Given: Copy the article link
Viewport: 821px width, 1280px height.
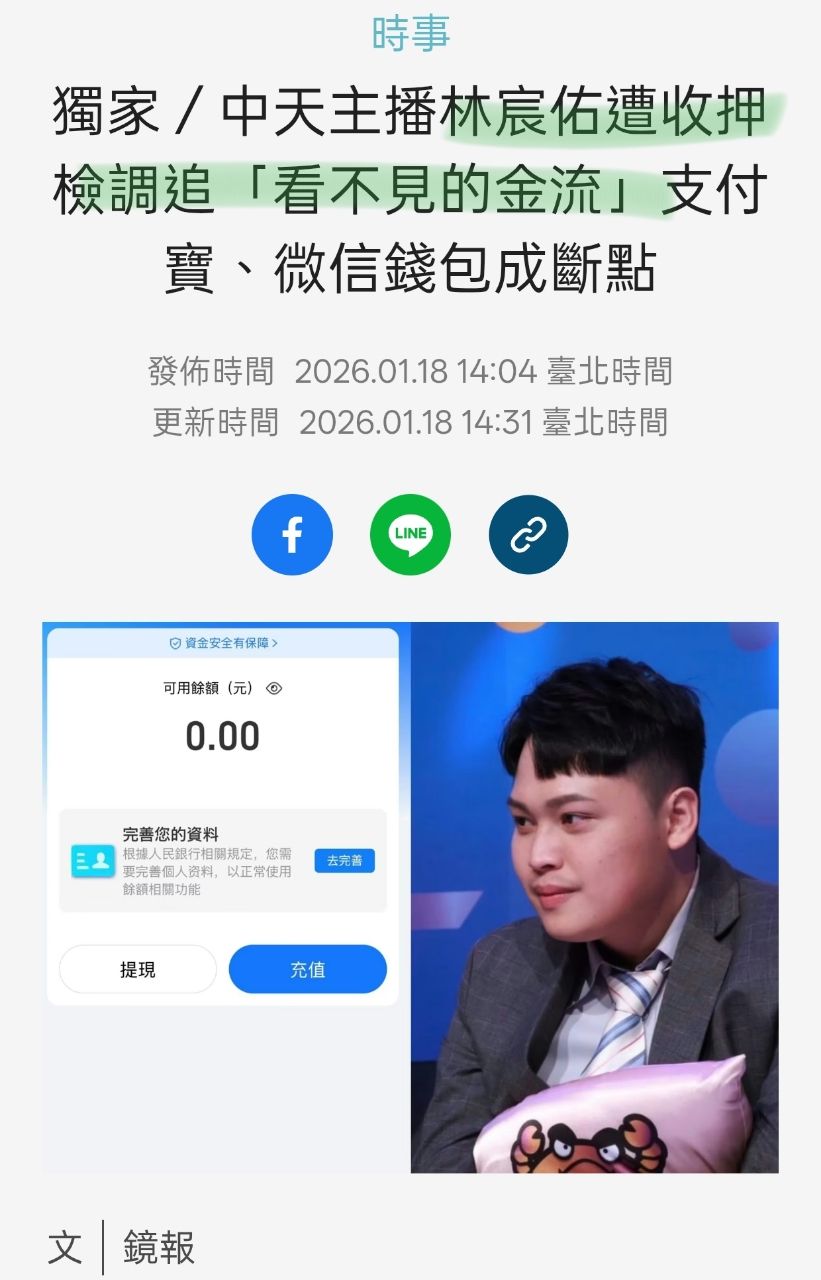Looking at the screenshot, I should point(528,535).
